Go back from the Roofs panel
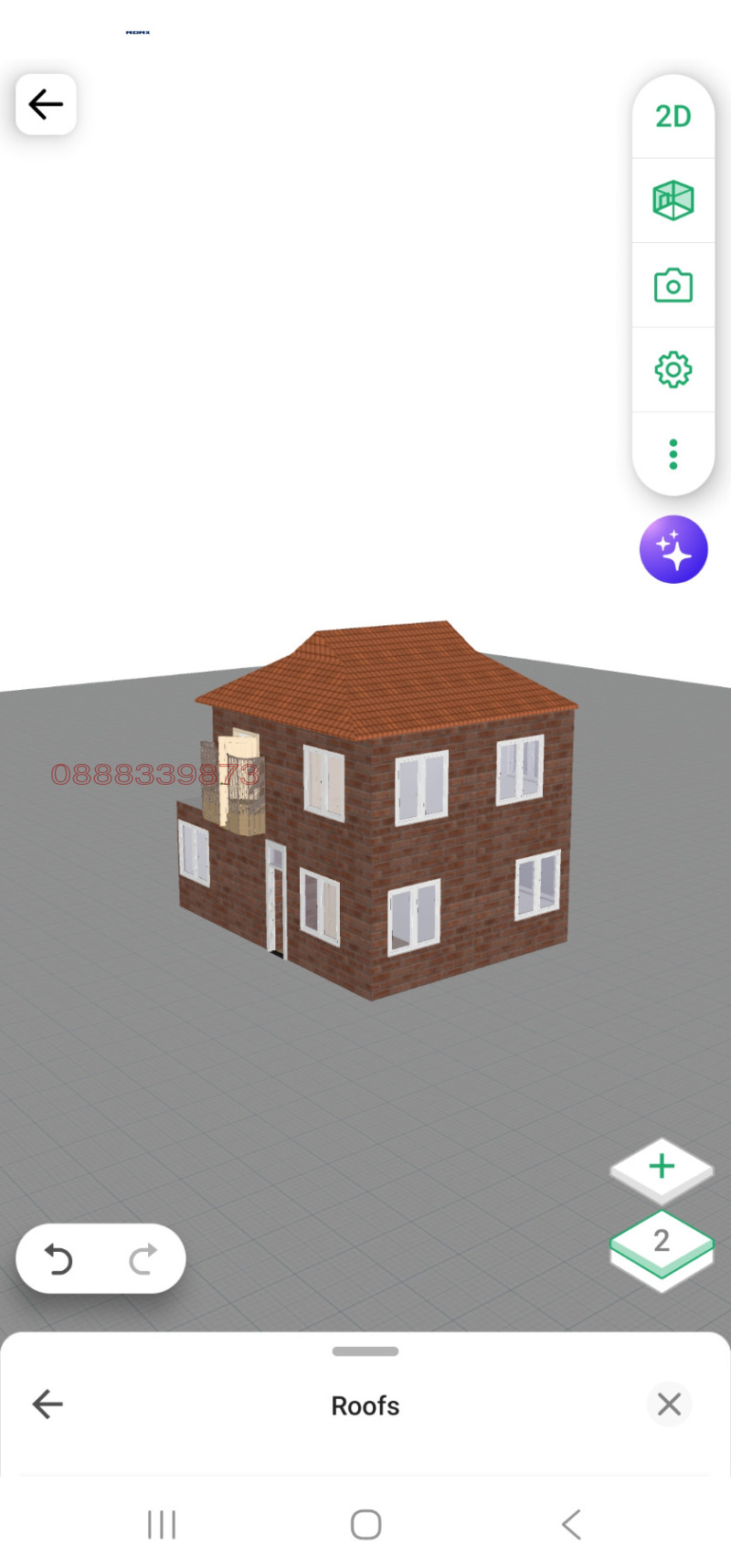The height and width of the screenshot is (1568, 731). (x=48, y=1404)
